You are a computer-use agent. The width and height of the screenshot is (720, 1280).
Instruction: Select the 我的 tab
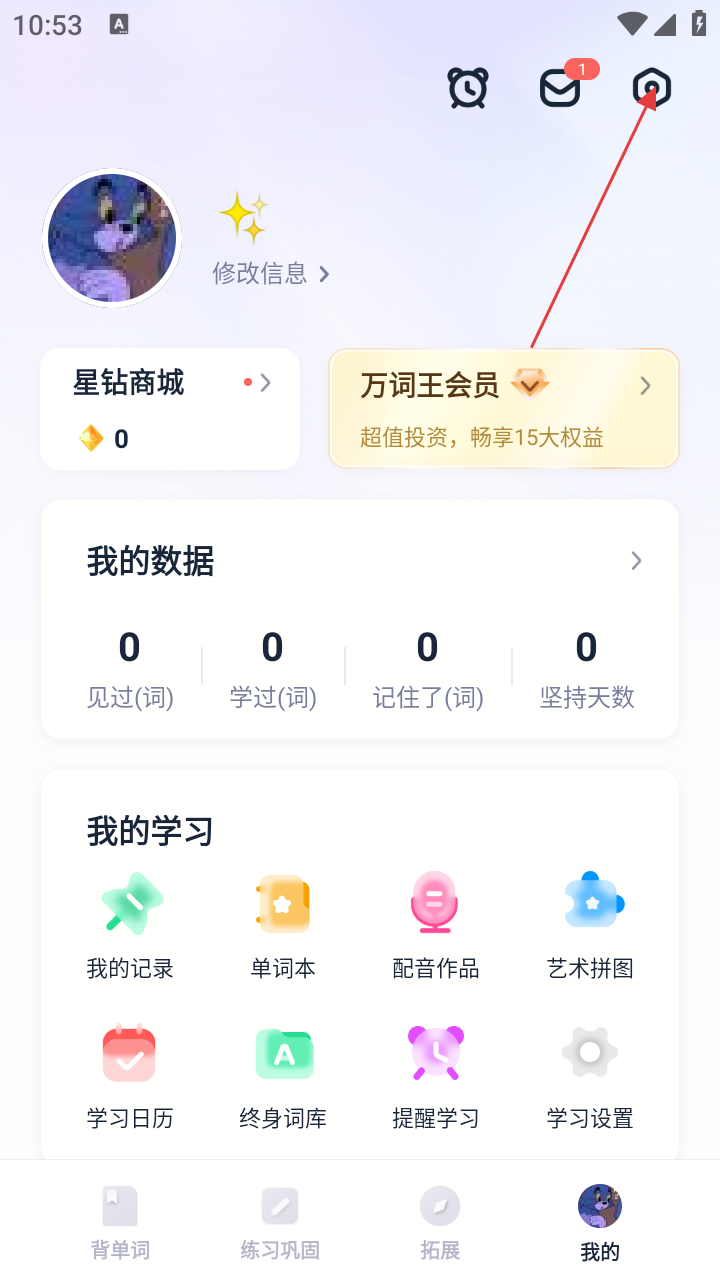pyautogui.click(x=600, y=1222)
